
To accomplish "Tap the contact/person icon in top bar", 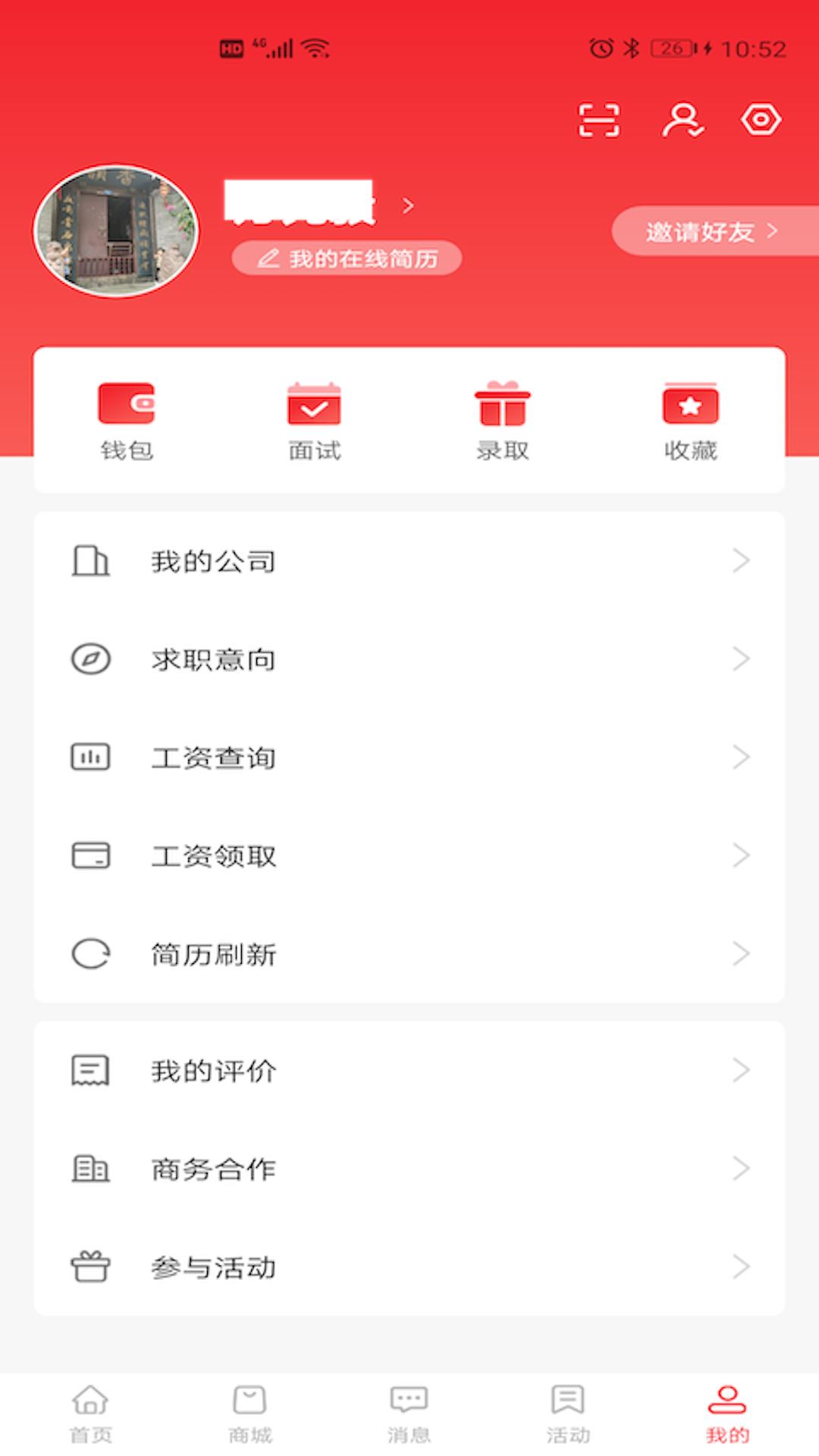I will click(x=681, y=119).
